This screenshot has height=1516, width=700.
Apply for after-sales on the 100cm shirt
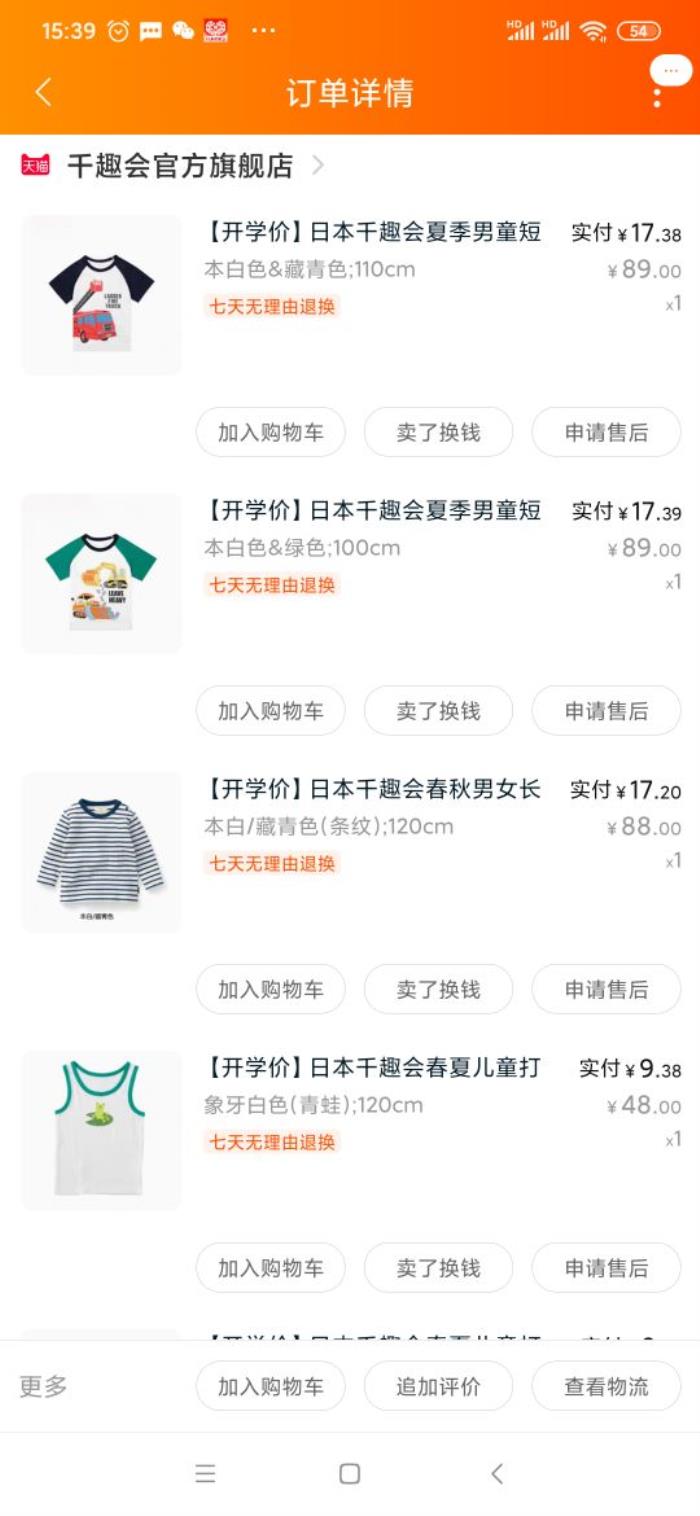pyautogui.click(x=606, y=711)
